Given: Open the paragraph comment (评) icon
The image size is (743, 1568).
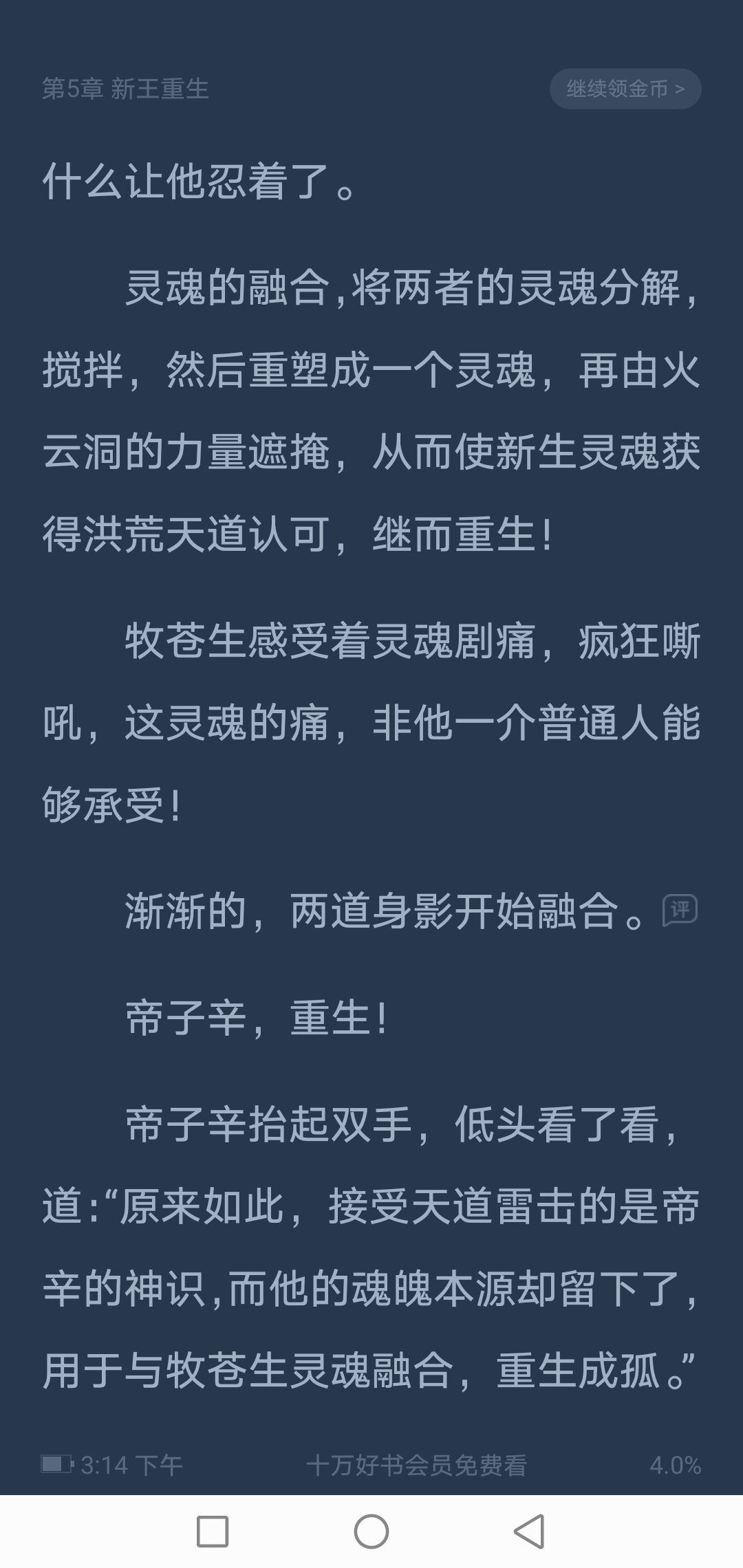Looking at the screenshot, I should (680, 911).
